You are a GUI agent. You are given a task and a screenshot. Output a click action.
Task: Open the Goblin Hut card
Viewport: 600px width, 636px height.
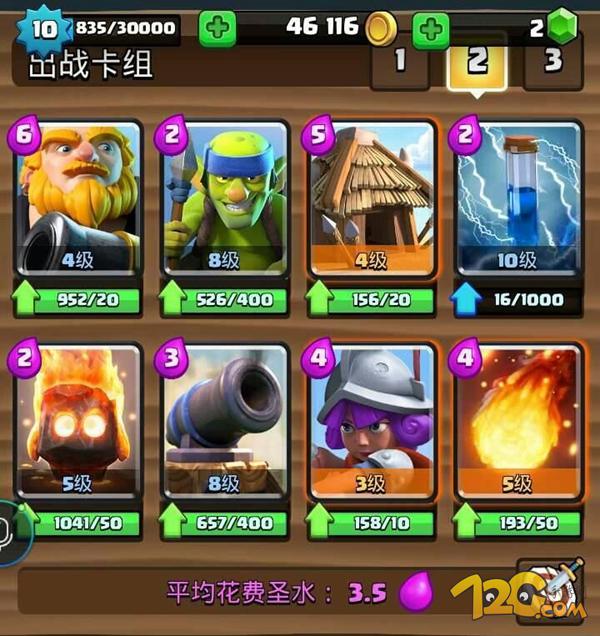tap(371, 200)
